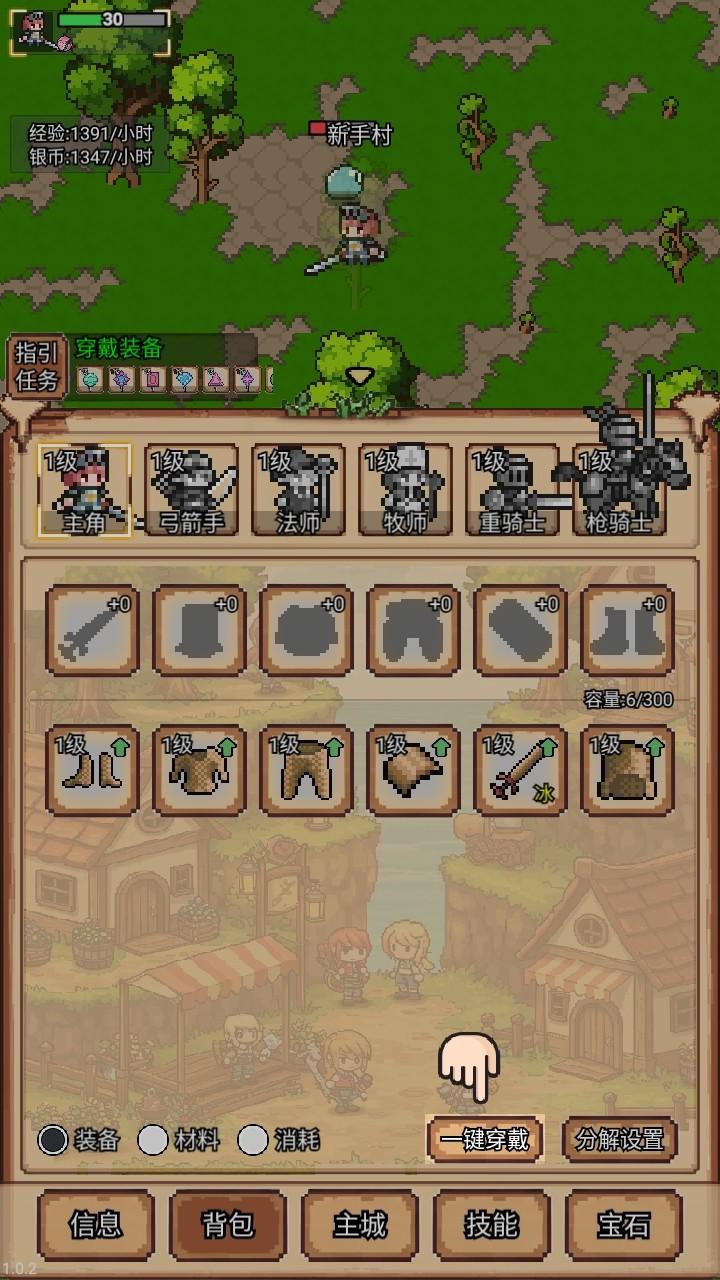Switch to the 宝石 gems tab
Image resolution: width=720 pixels, height=1280 pixels.
tap(621, 1226)
